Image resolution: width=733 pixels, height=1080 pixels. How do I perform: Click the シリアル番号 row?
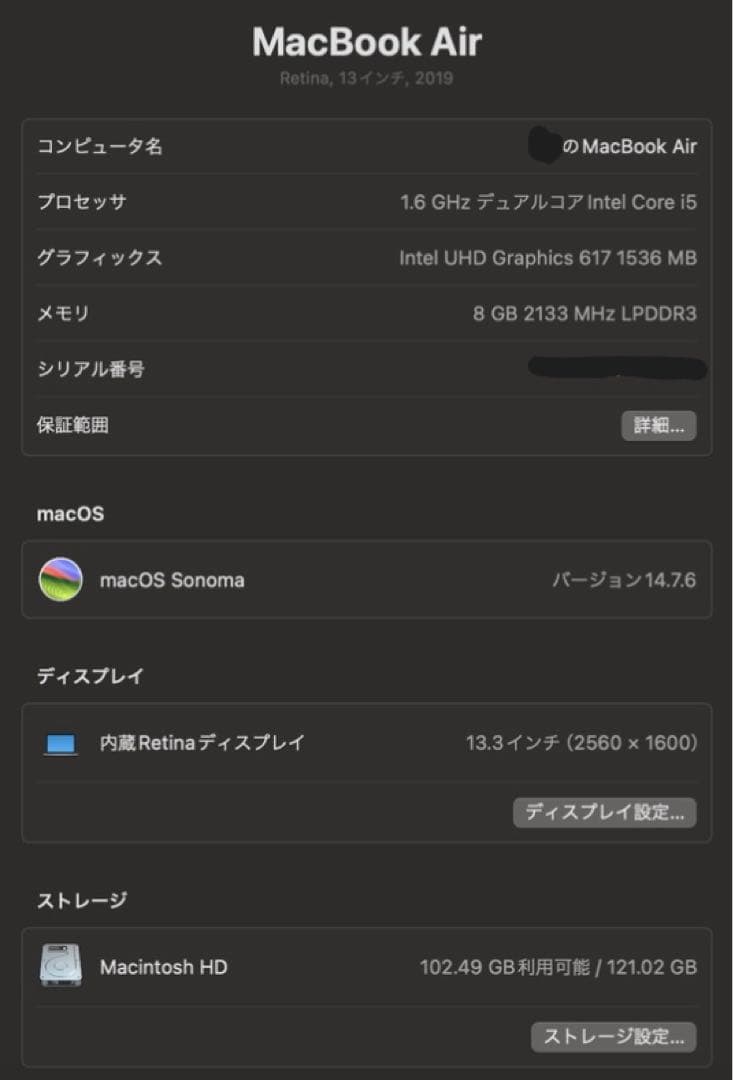[x=366, y=369]
